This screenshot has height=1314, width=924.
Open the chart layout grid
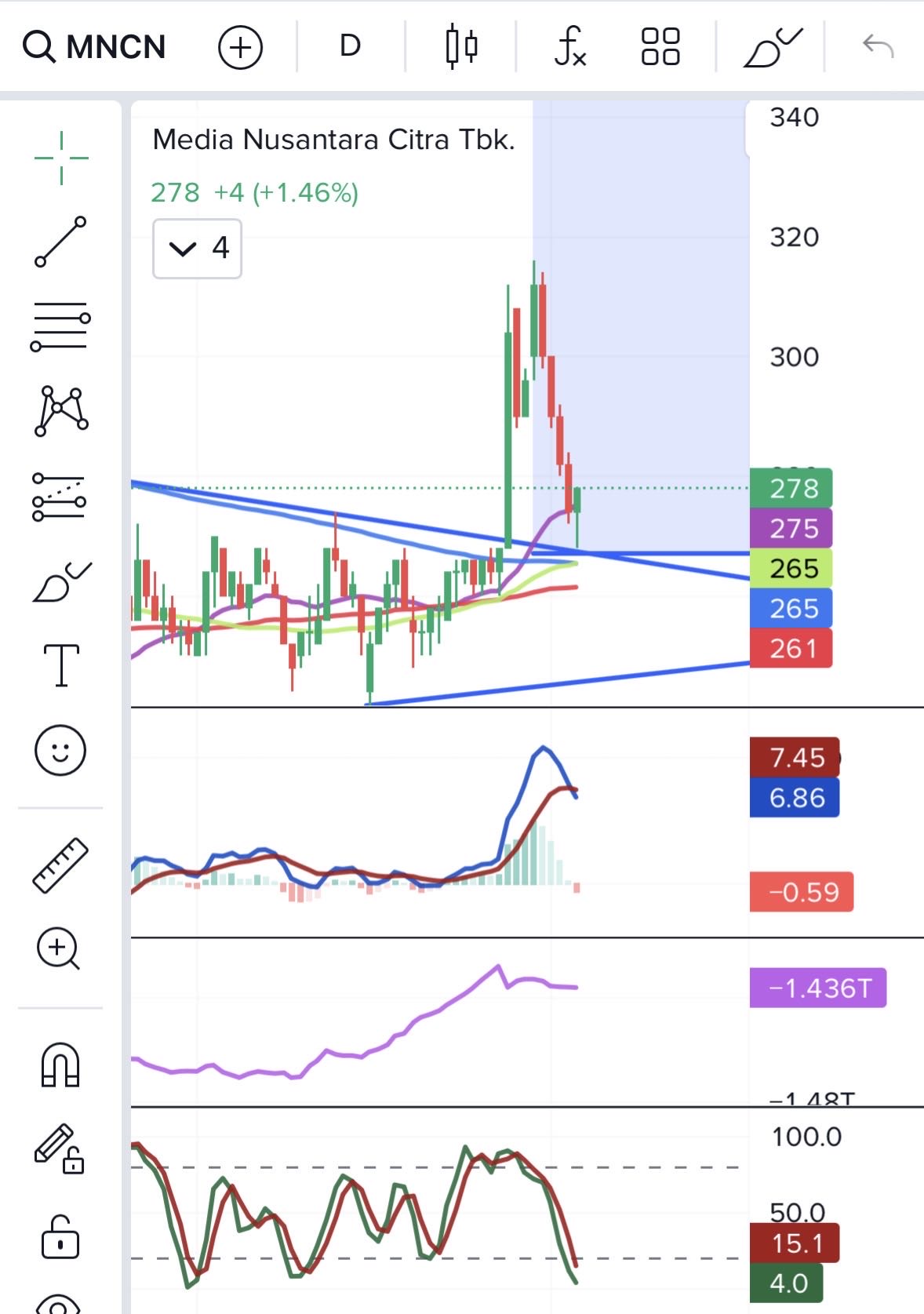pyautogui.click(x=660, y=47)
